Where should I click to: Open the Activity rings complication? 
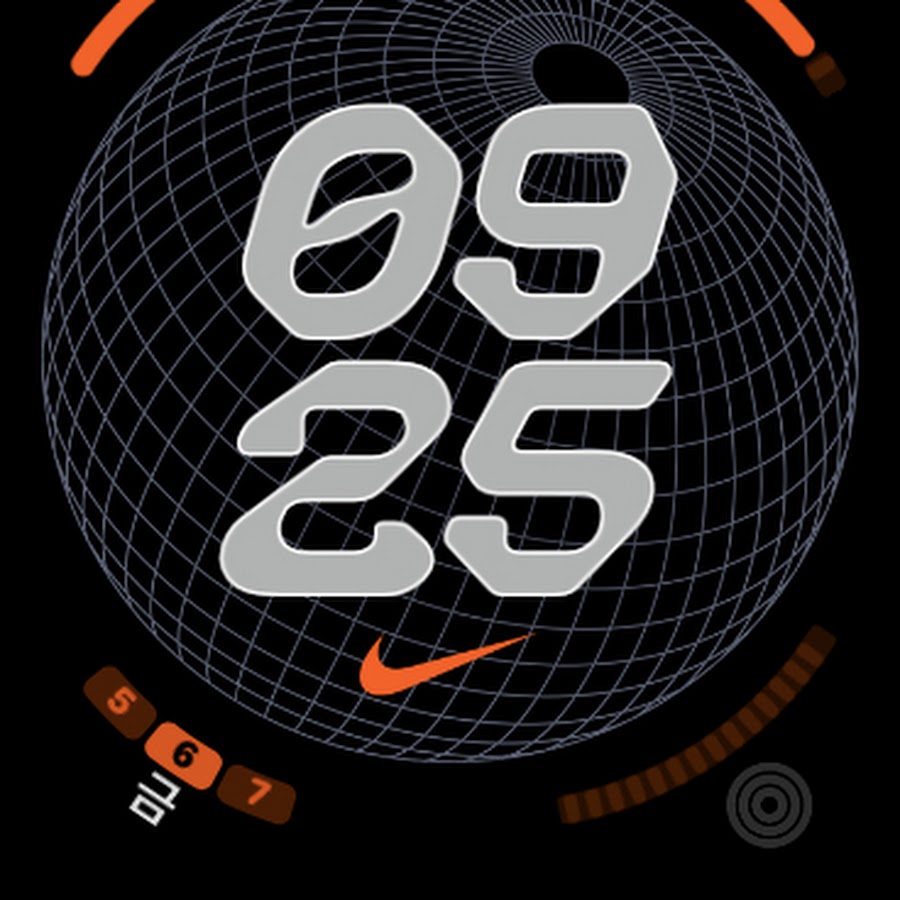click(768, 804)
